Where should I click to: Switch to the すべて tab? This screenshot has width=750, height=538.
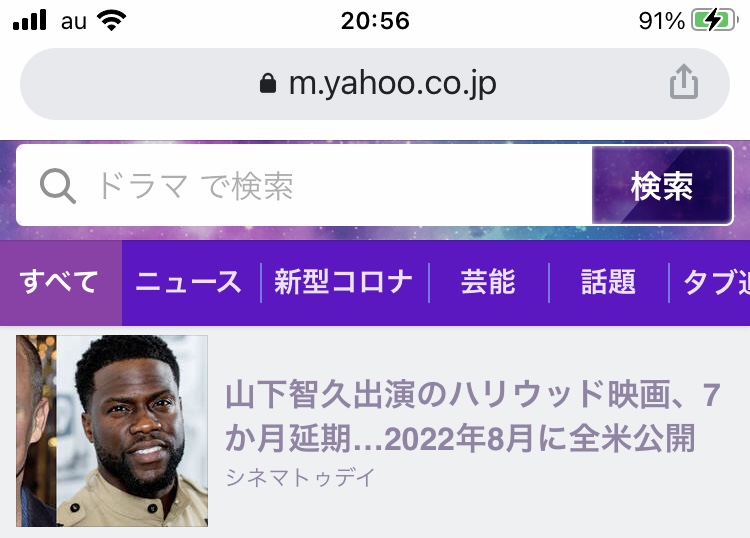60,282
